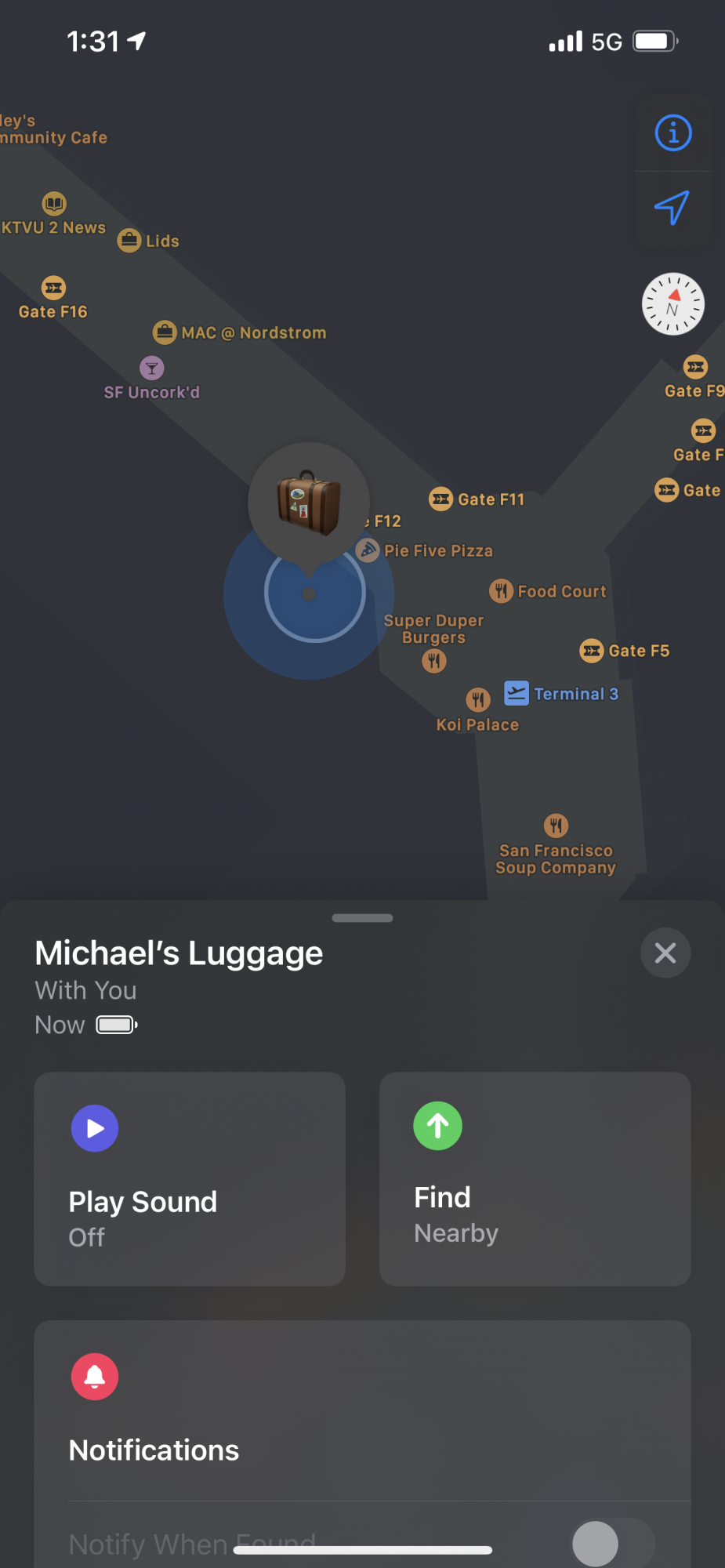This screenshot has height=1568, width=725.
Task: Open Super Duper Burgers marker
Action: (x=434, y=661)
